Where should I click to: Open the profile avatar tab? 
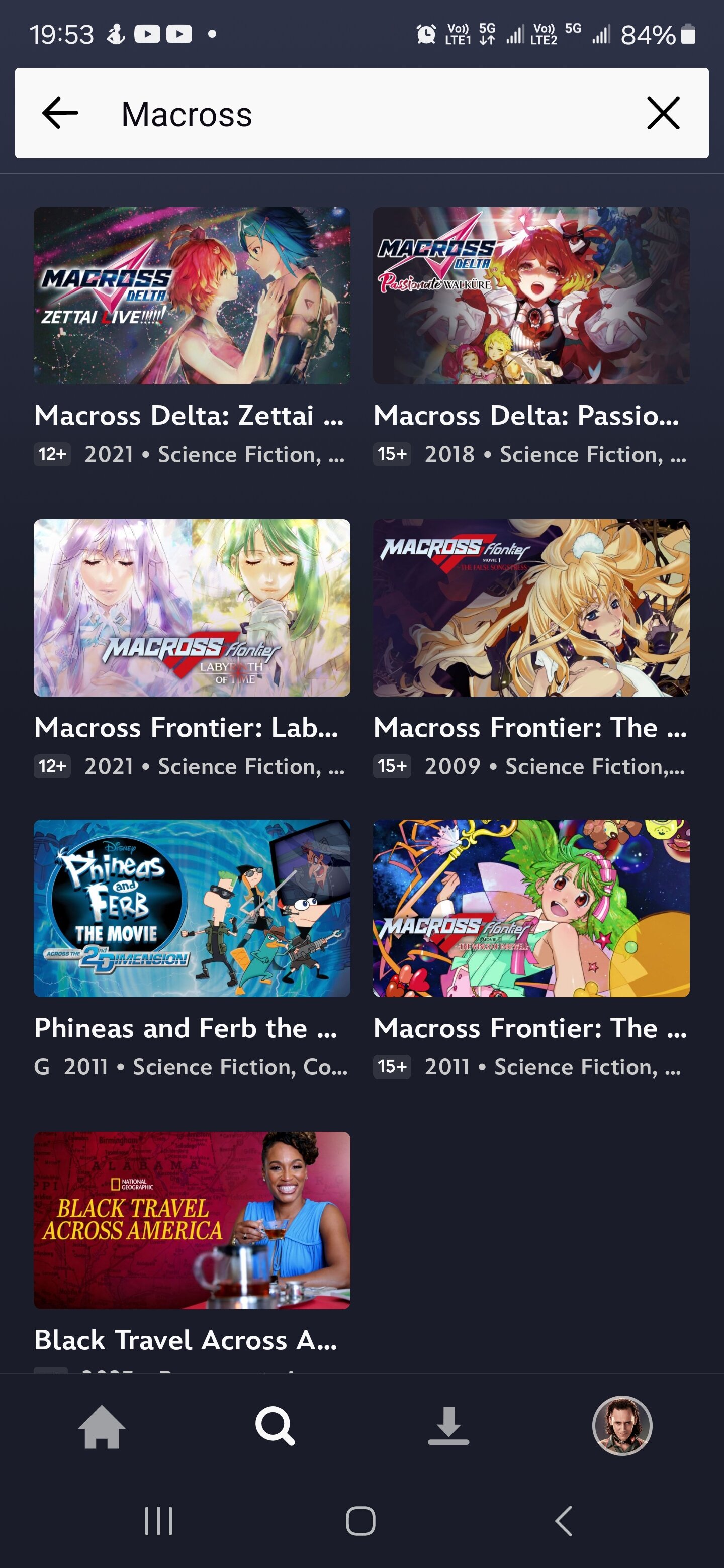pyautogui.click(x=622, y=1426)
